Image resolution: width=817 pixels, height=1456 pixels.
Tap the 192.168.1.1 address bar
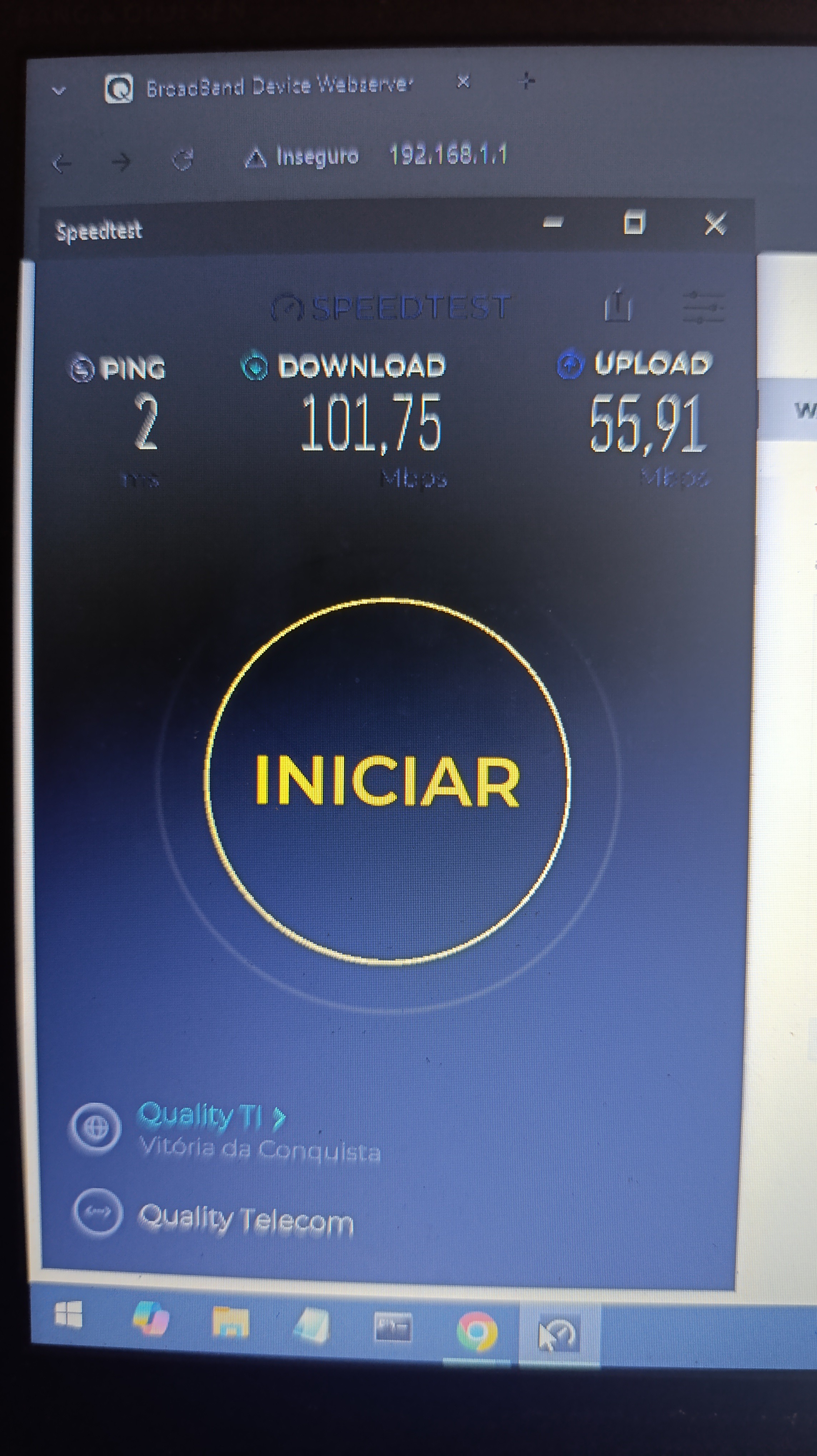tap(448, 154)
